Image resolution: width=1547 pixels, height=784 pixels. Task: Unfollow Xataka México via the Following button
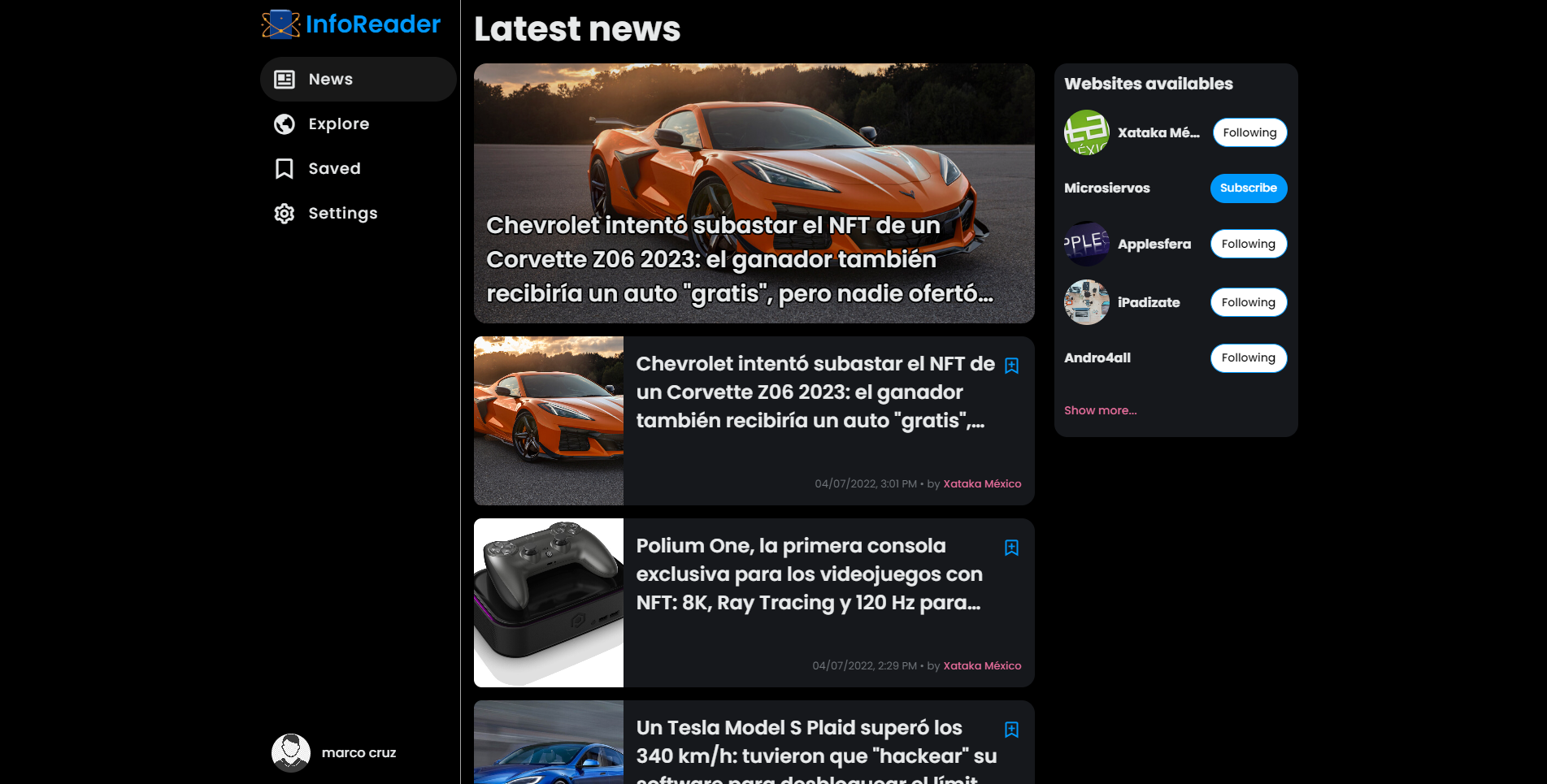(x=1249, y=132)
